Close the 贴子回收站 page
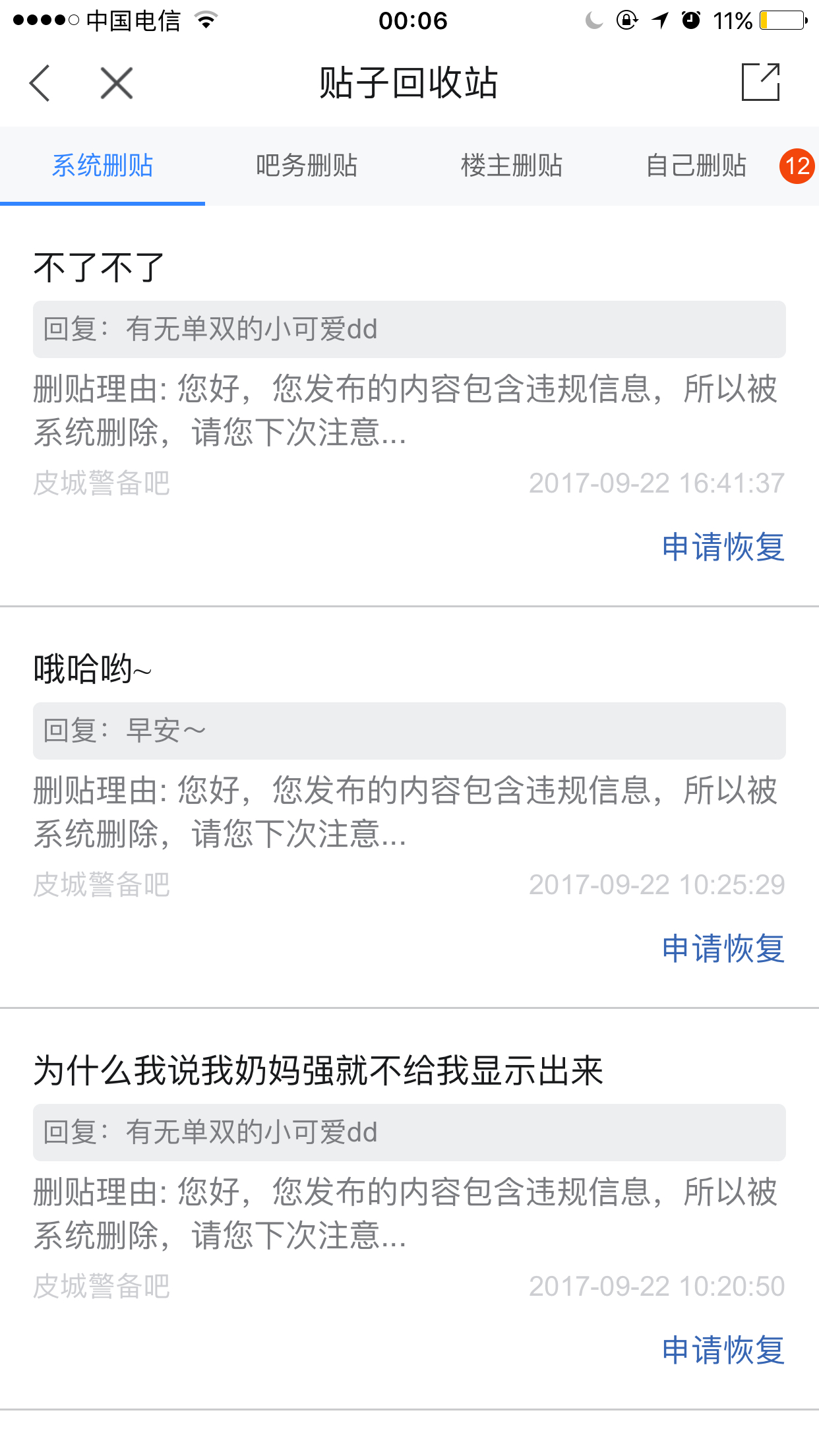This screenshot has width=819, height=1456. (x=117, y=83)
